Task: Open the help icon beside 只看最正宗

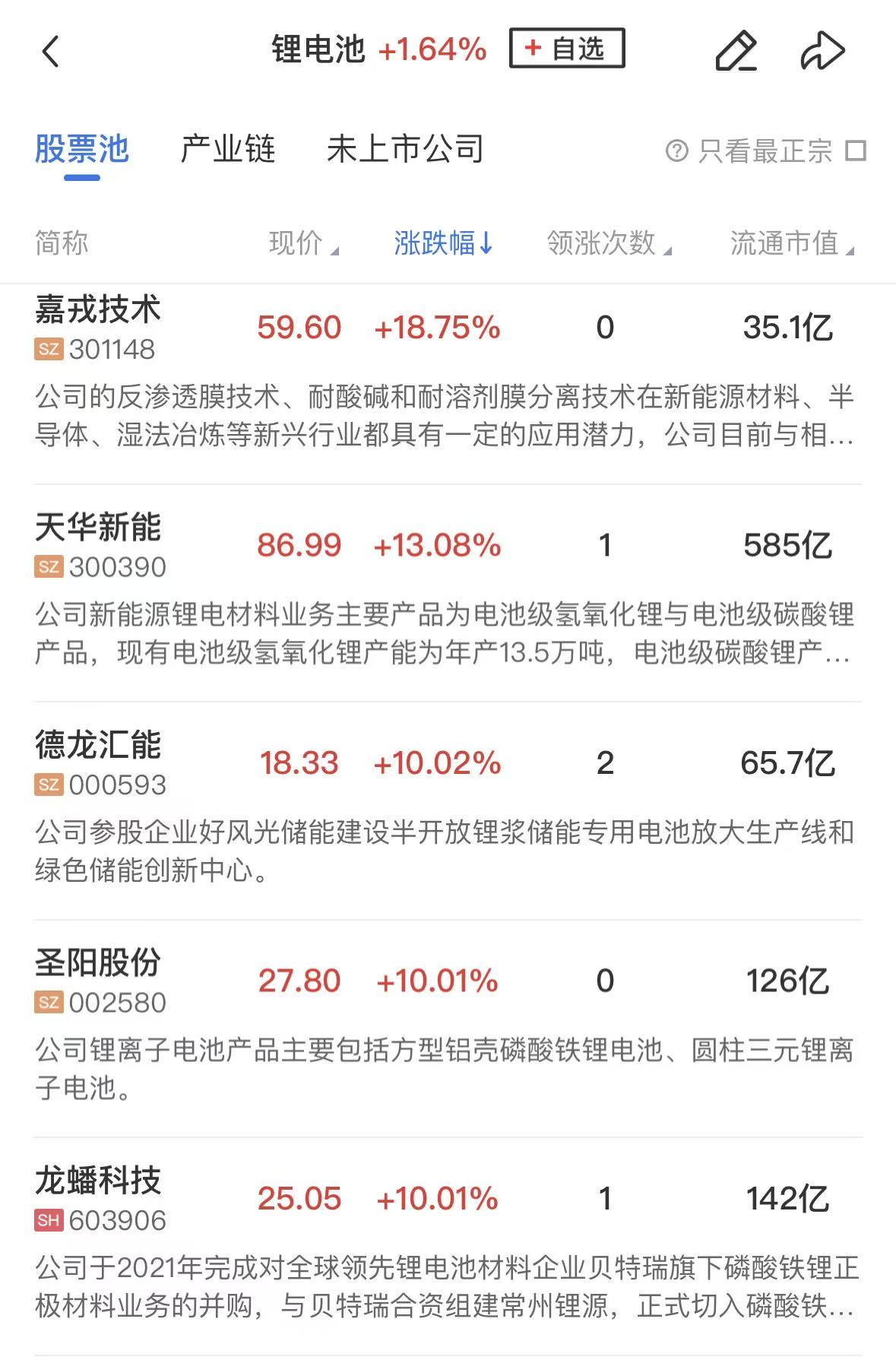Action: tap(676, 151)
